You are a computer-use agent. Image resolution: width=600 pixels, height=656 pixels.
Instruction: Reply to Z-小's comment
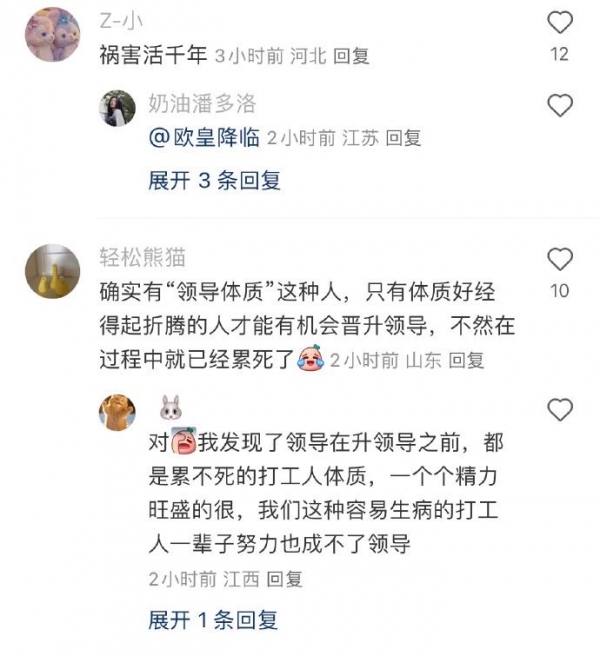[351, 56]
